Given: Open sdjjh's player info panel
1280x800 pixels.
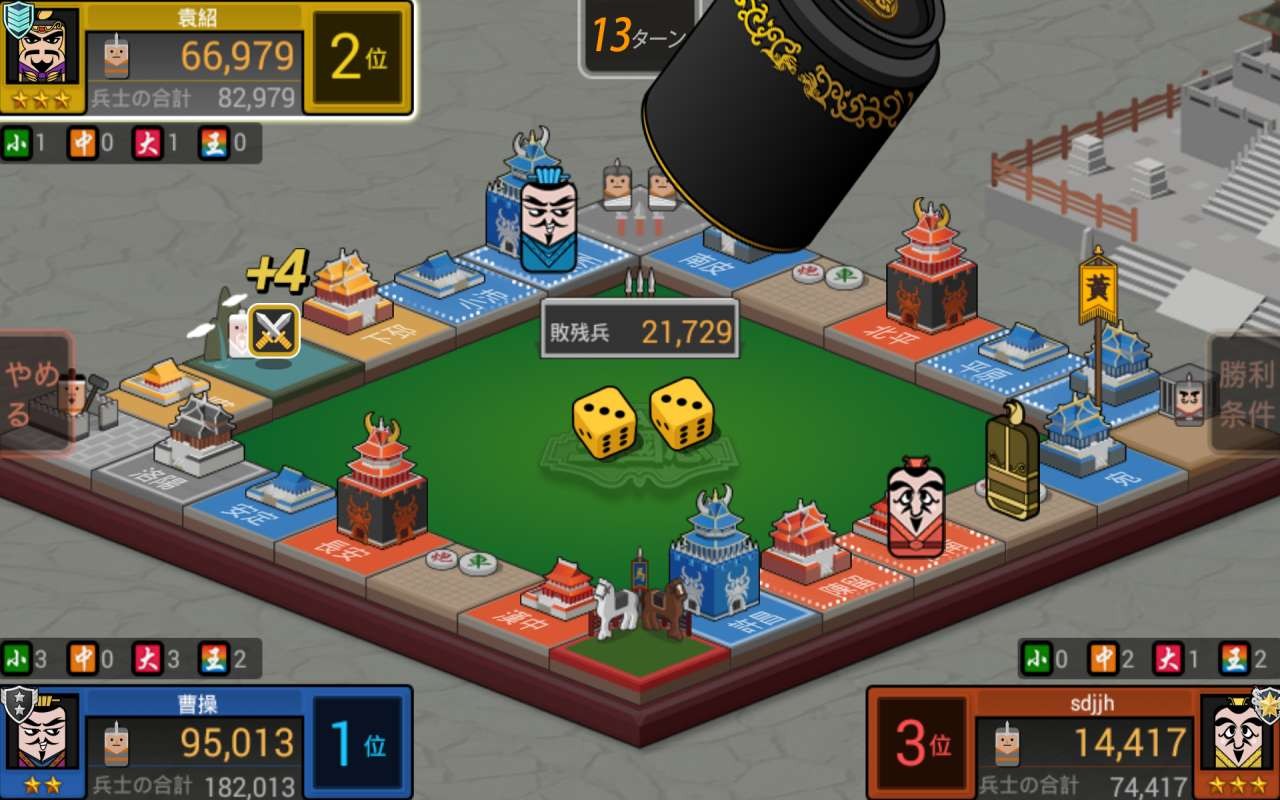Looking at the screenshot, I should tap(1073, 742).
